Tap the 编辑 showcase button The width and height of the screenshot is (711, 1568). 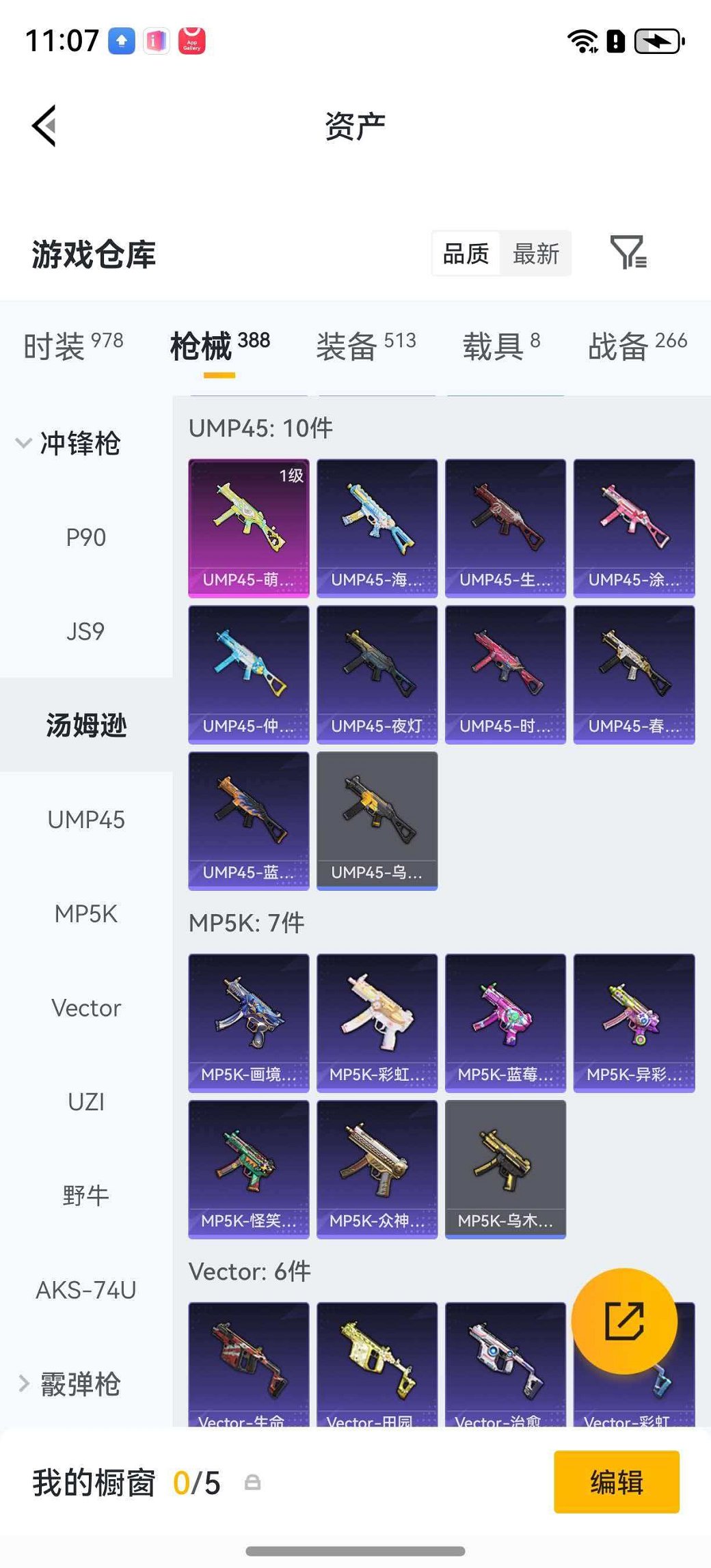pyautogui.click(x=616, y=1482)
